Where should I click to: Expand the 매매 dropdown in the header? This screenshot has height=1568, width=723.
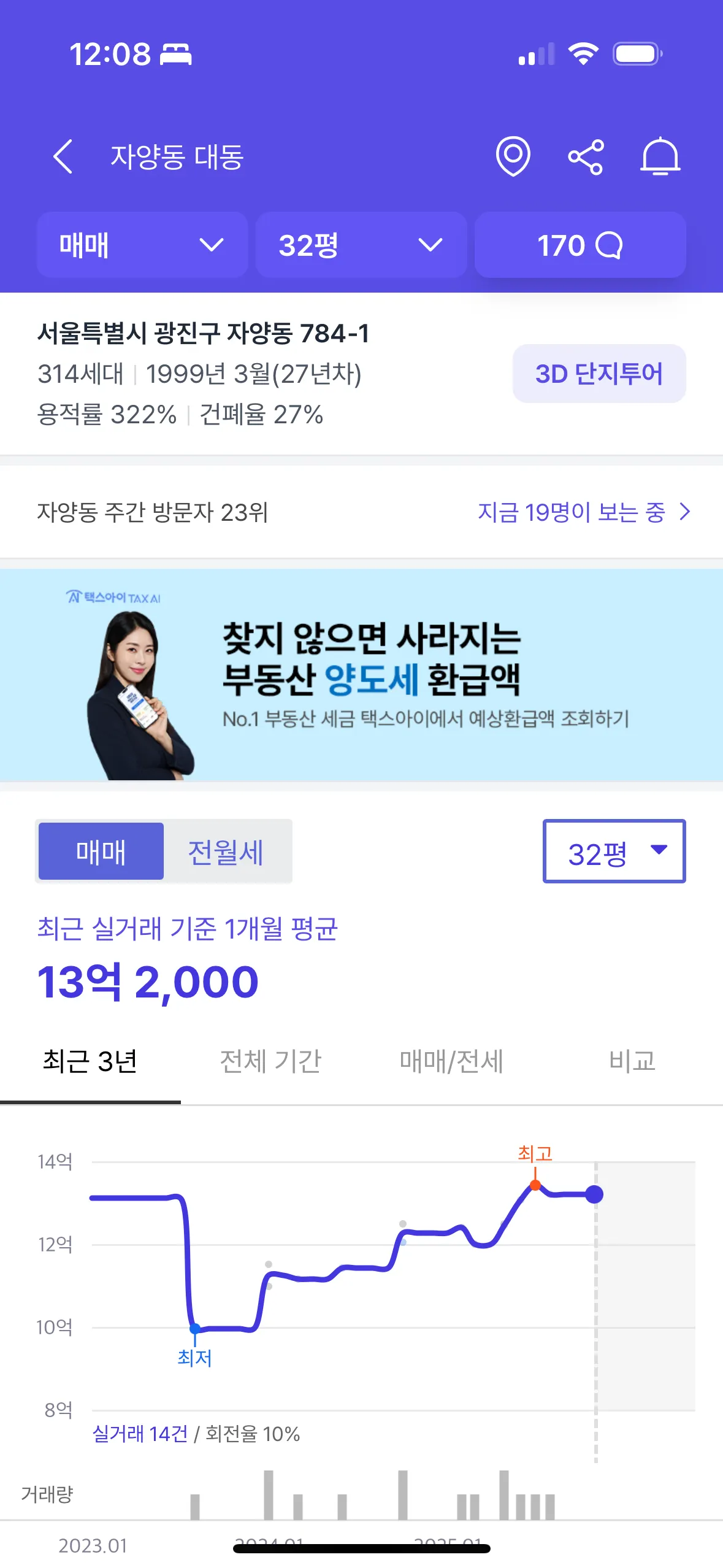pyautogui.click(x=142, y=245)
